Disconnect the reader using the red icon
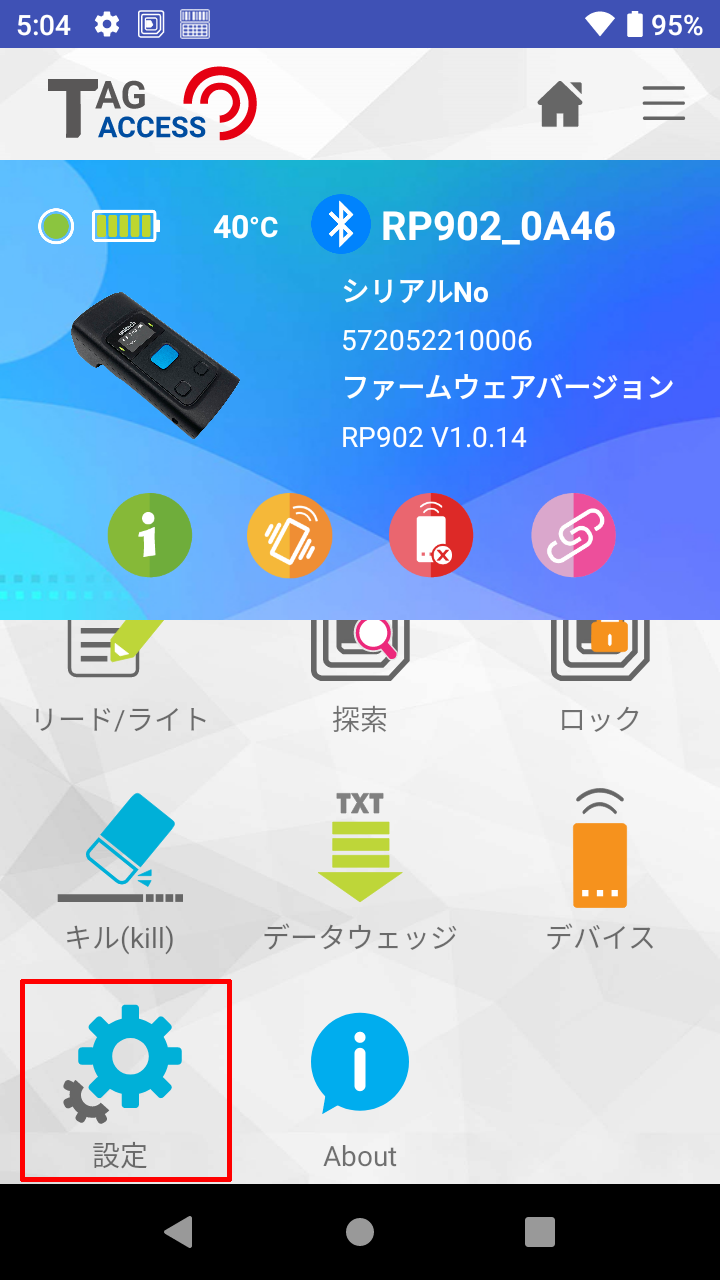Screen dimensions: 720x1280 [x=431, y=535]
